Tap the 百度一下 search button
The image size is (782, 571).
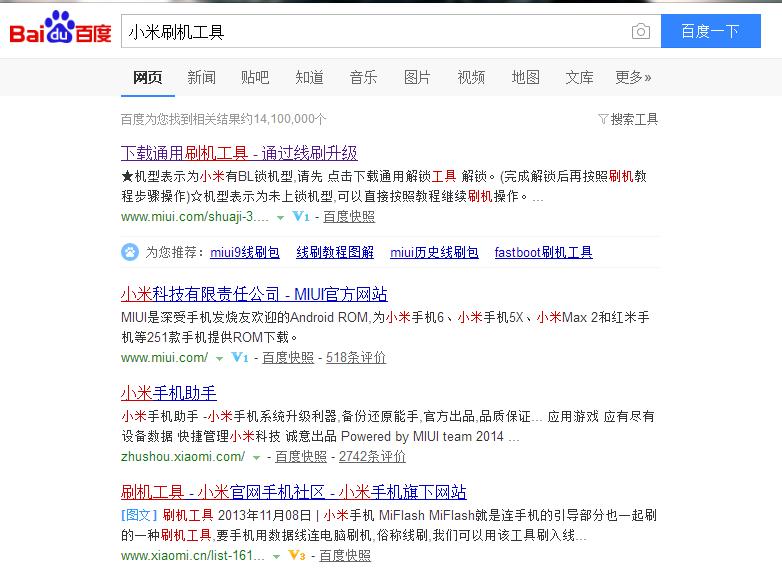[x=710, y=32]
